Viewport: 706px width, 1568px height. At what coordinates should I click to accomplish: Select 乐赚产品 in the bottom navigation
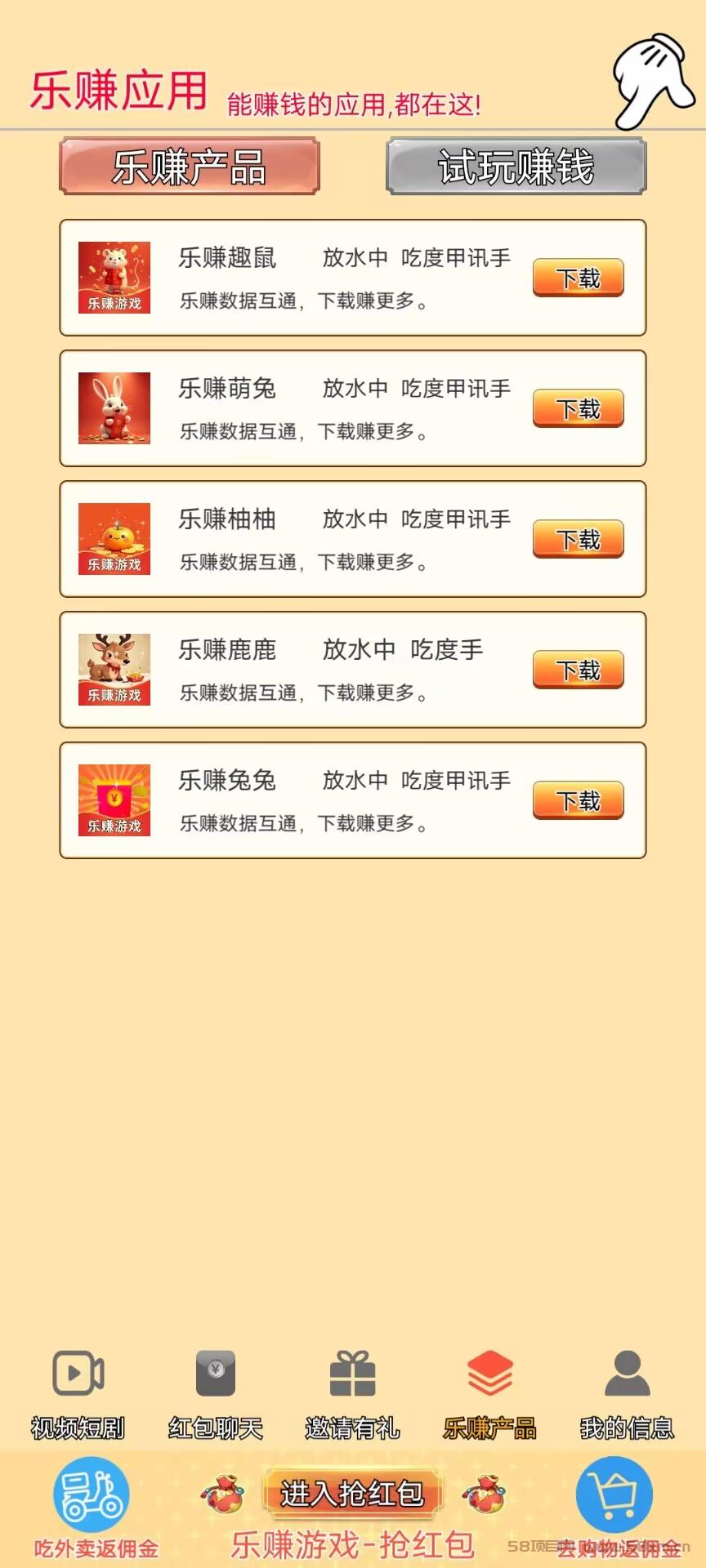[490, 1395]
